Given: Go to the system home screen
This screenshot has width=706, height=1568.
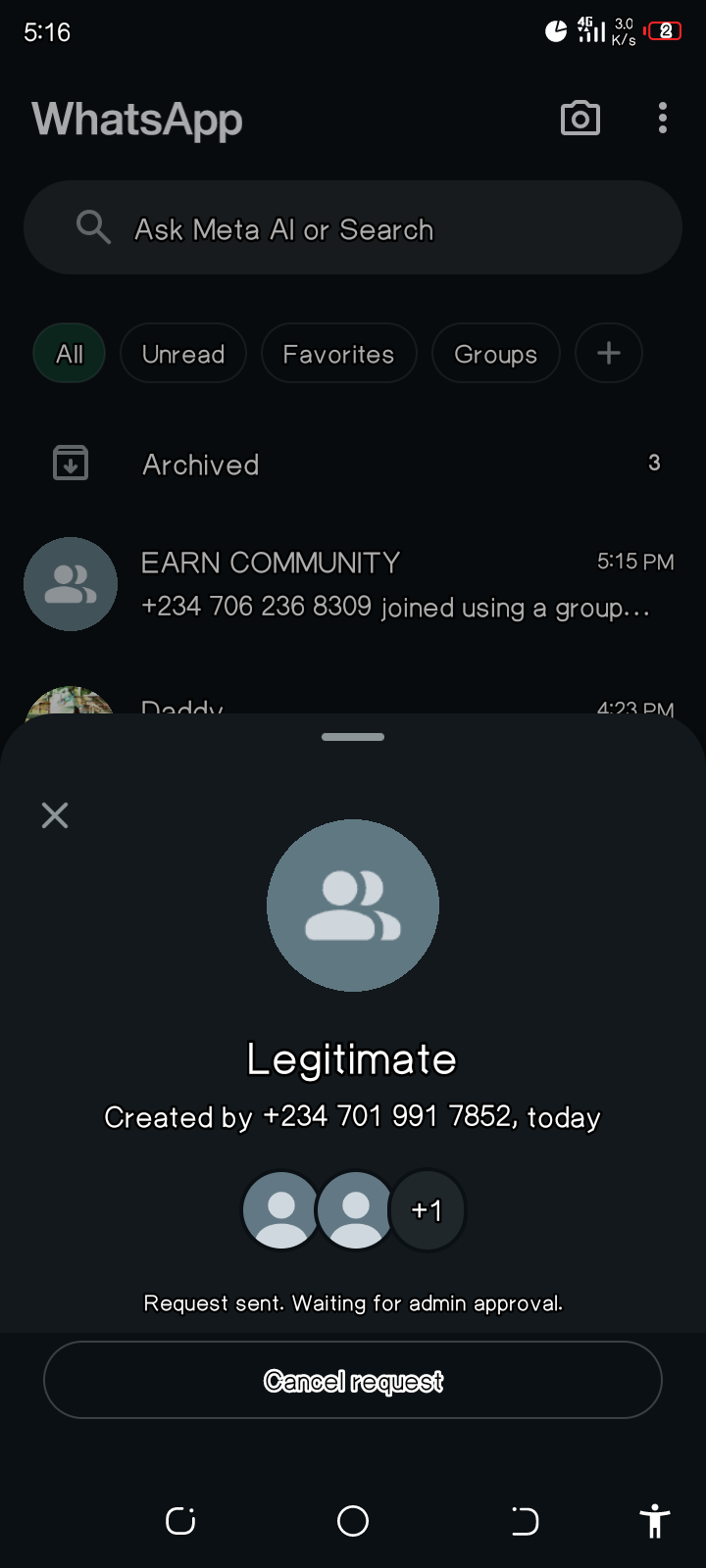Looking at the screenshot, I should click(353, 1521).
